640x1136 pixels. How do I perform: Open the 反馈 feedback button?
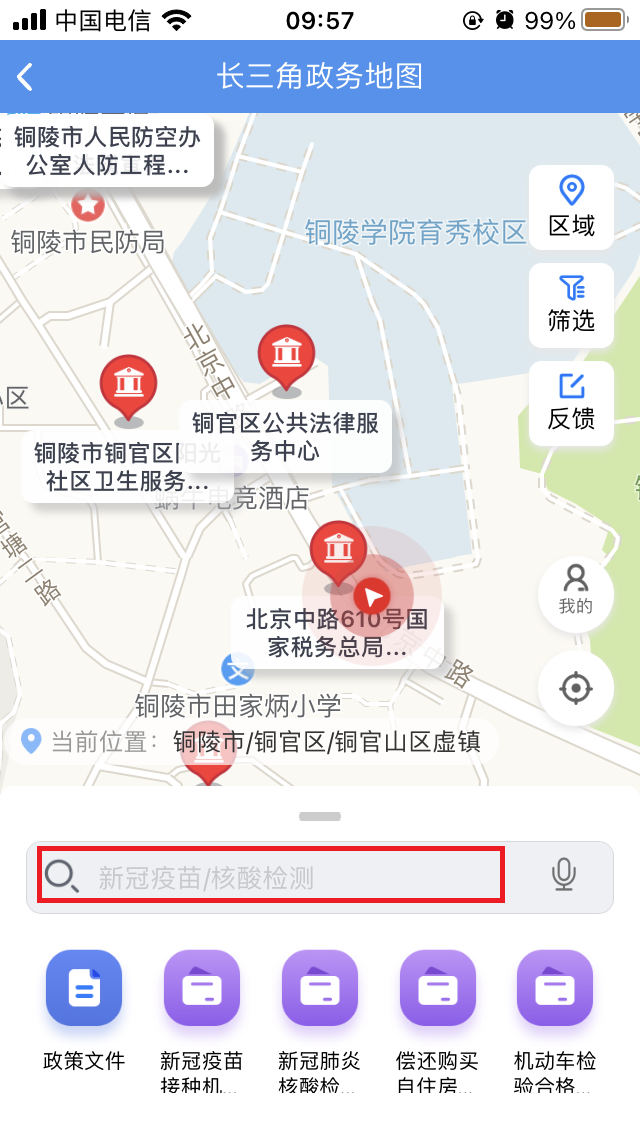point(571,403)
